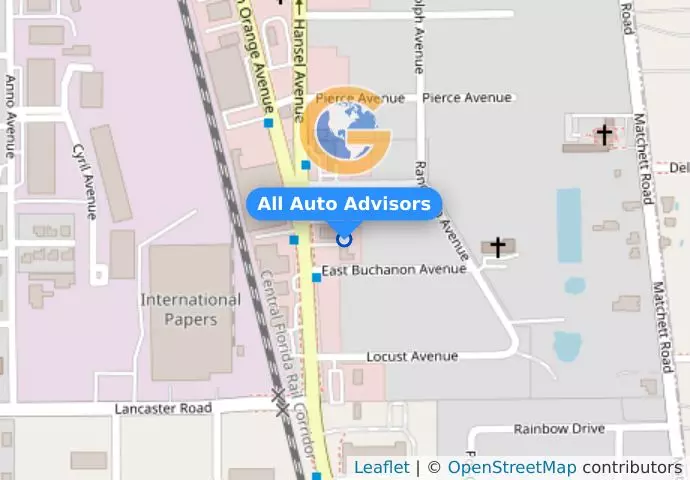
Task: Open the OpenStreetMap contributors link
Action: (511, 467)
